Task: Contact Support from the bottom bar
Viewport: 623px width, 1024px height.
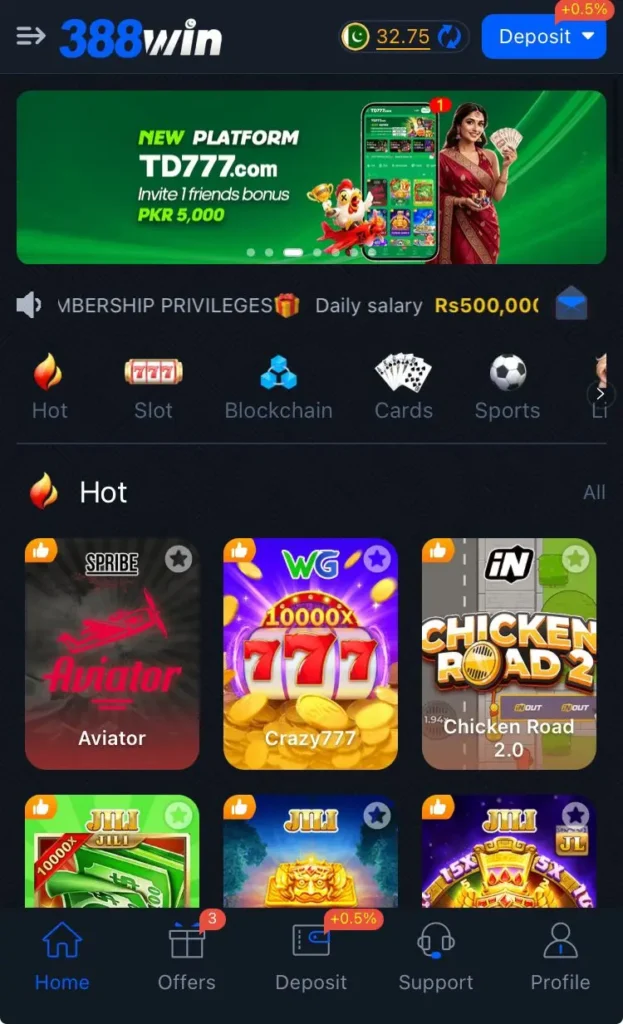Action: pos(435,958)
